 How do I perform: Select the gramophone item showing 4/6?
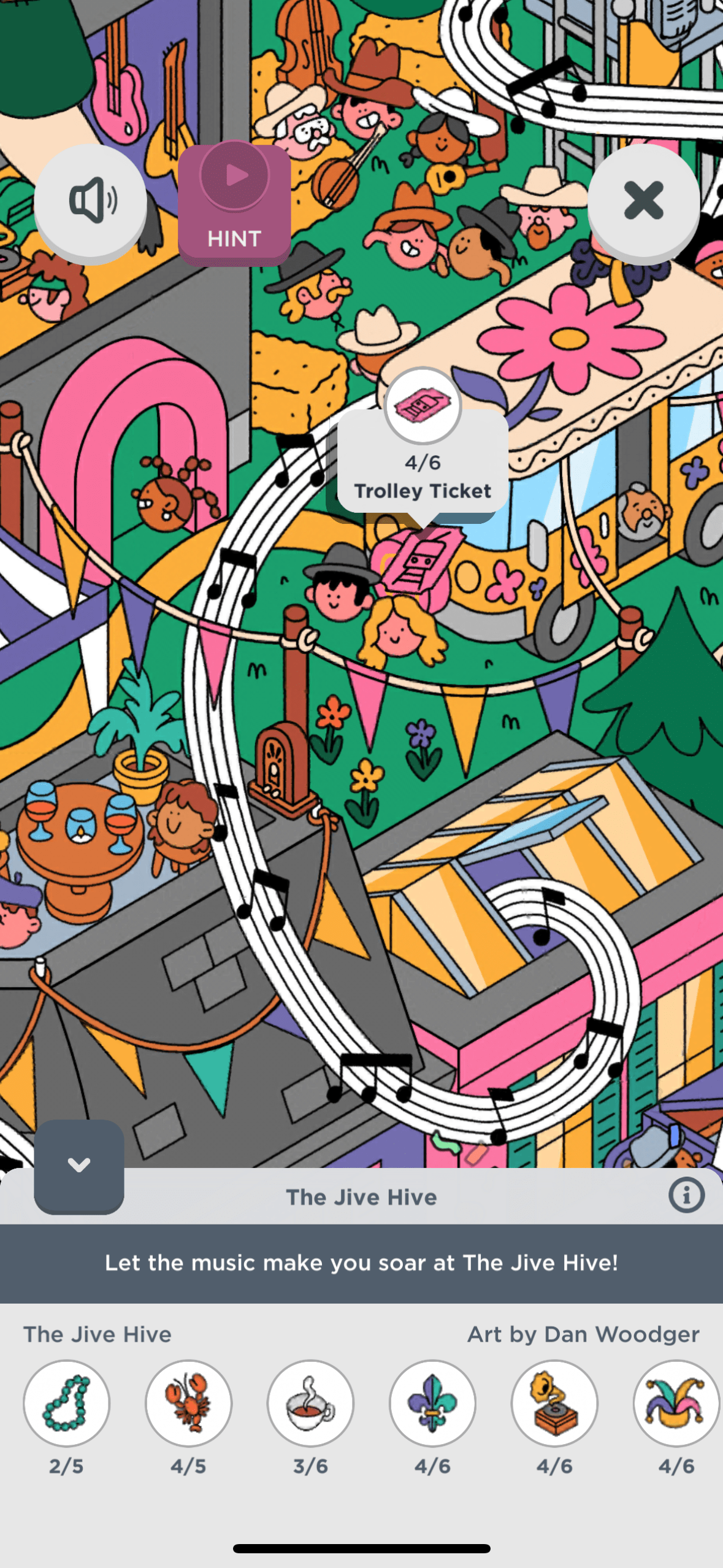point(554,1403)
